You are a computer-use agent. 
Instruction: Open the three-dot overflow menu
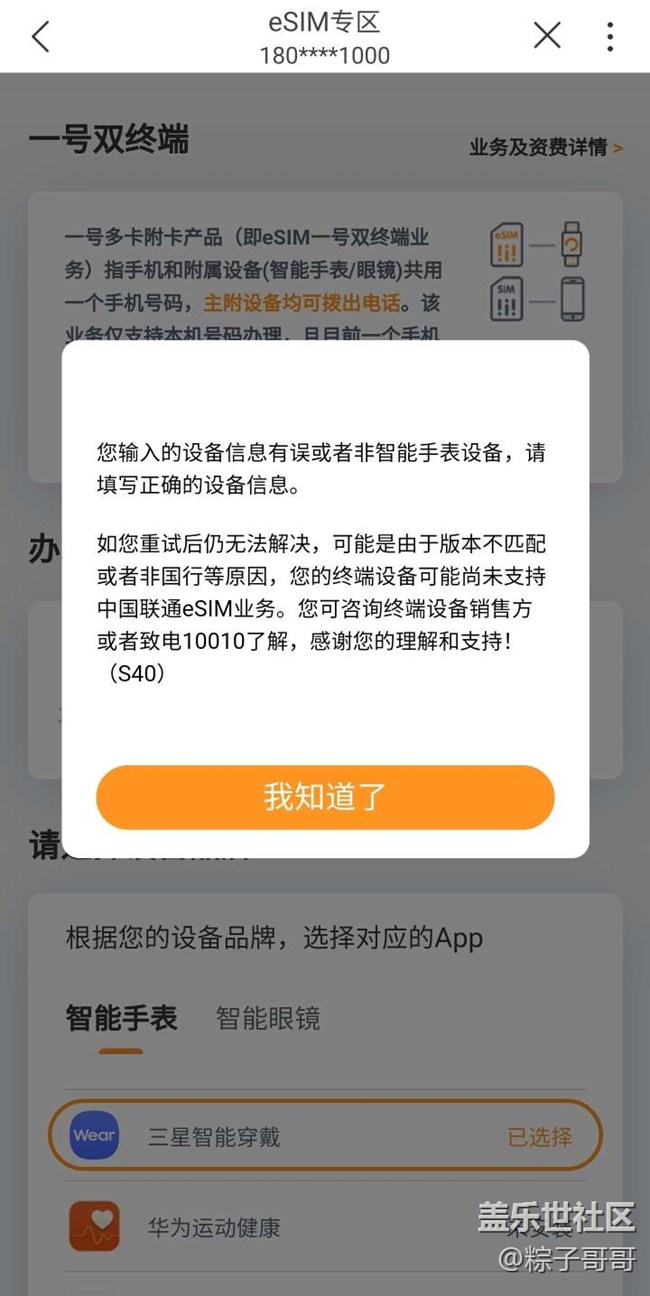(610, 36)
